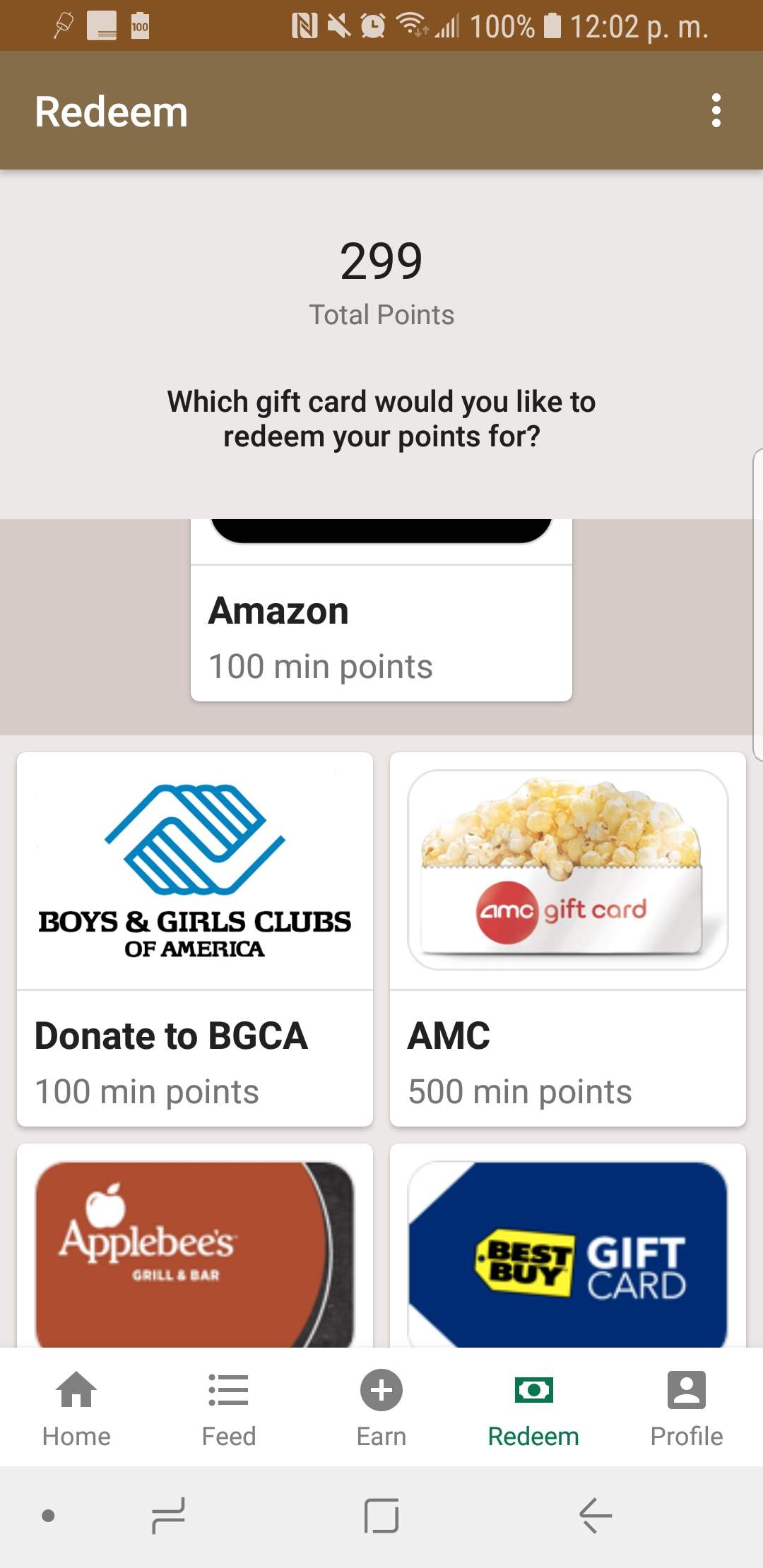Tap the Home navigation icon
This screenshot has height=1568, width=763.
click(76, 1389)
